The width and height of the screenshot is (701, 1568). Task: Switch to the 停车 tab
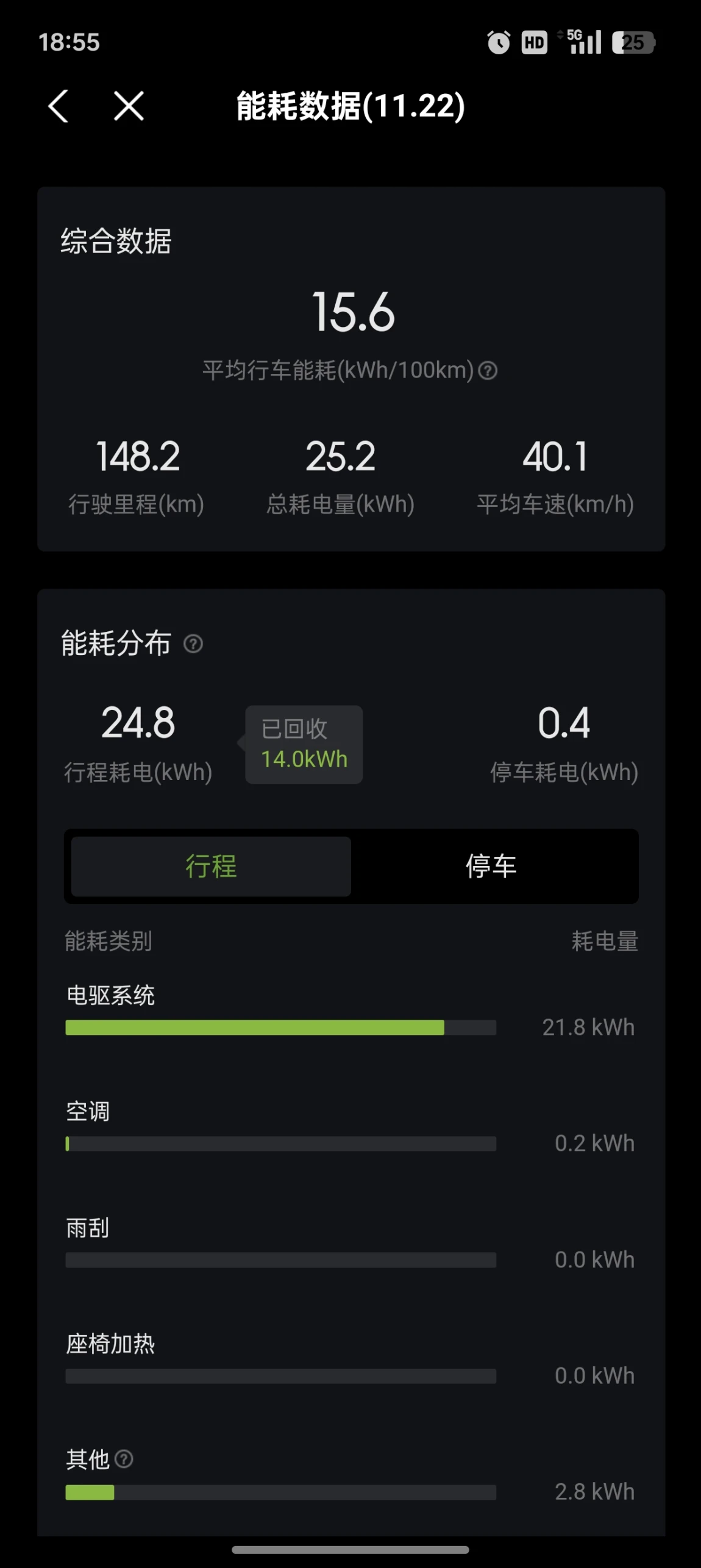coord(491,866)
